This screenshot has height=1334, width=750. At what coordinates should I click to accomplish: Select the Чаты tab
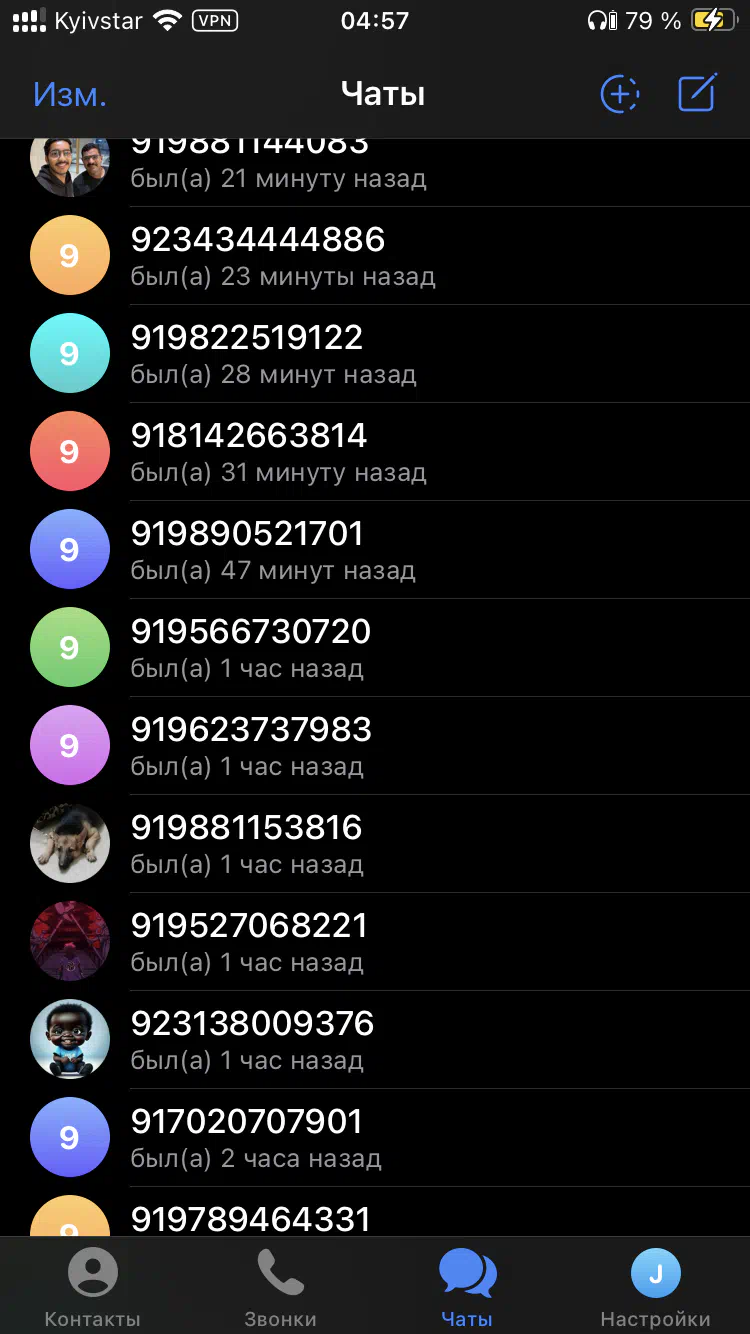tap(468, 1288)
